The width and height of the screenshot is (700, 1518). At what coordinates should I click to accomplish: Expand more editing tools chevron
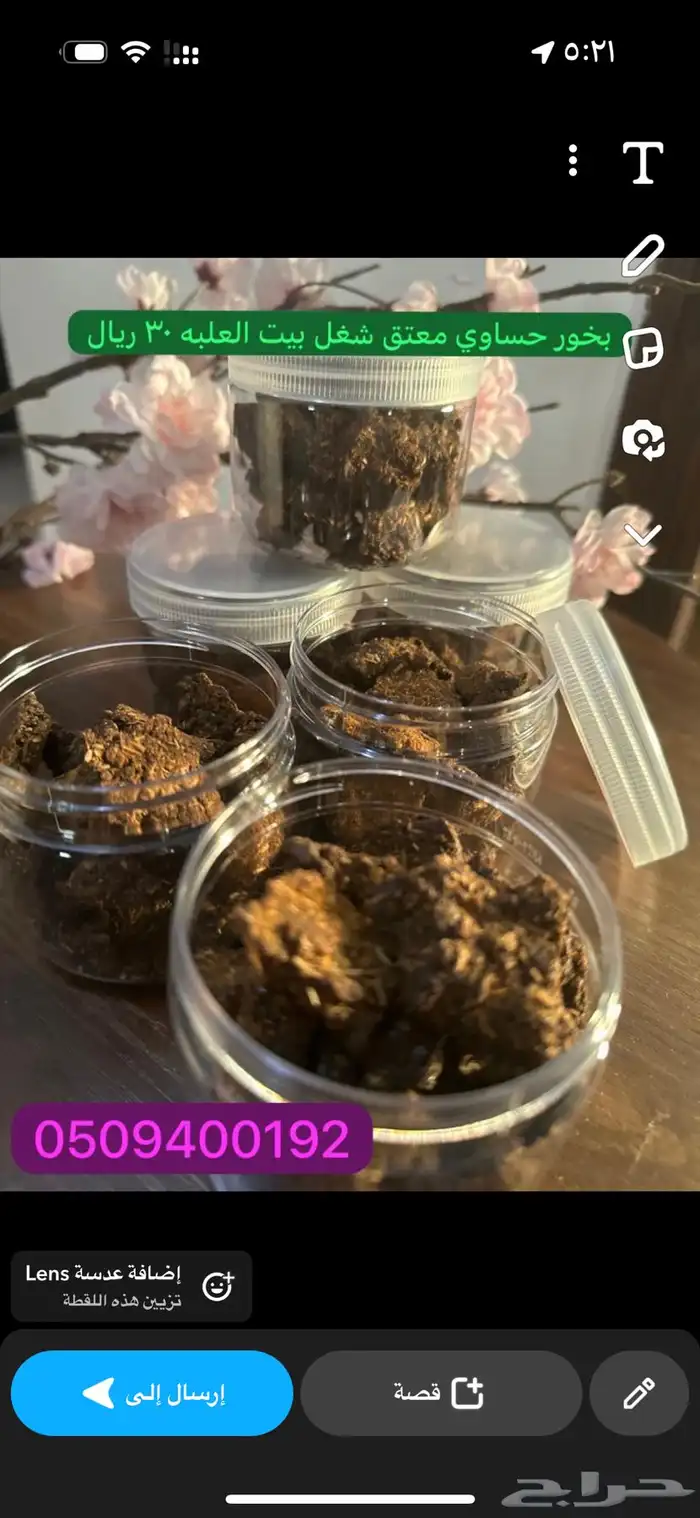click(643, 536)
